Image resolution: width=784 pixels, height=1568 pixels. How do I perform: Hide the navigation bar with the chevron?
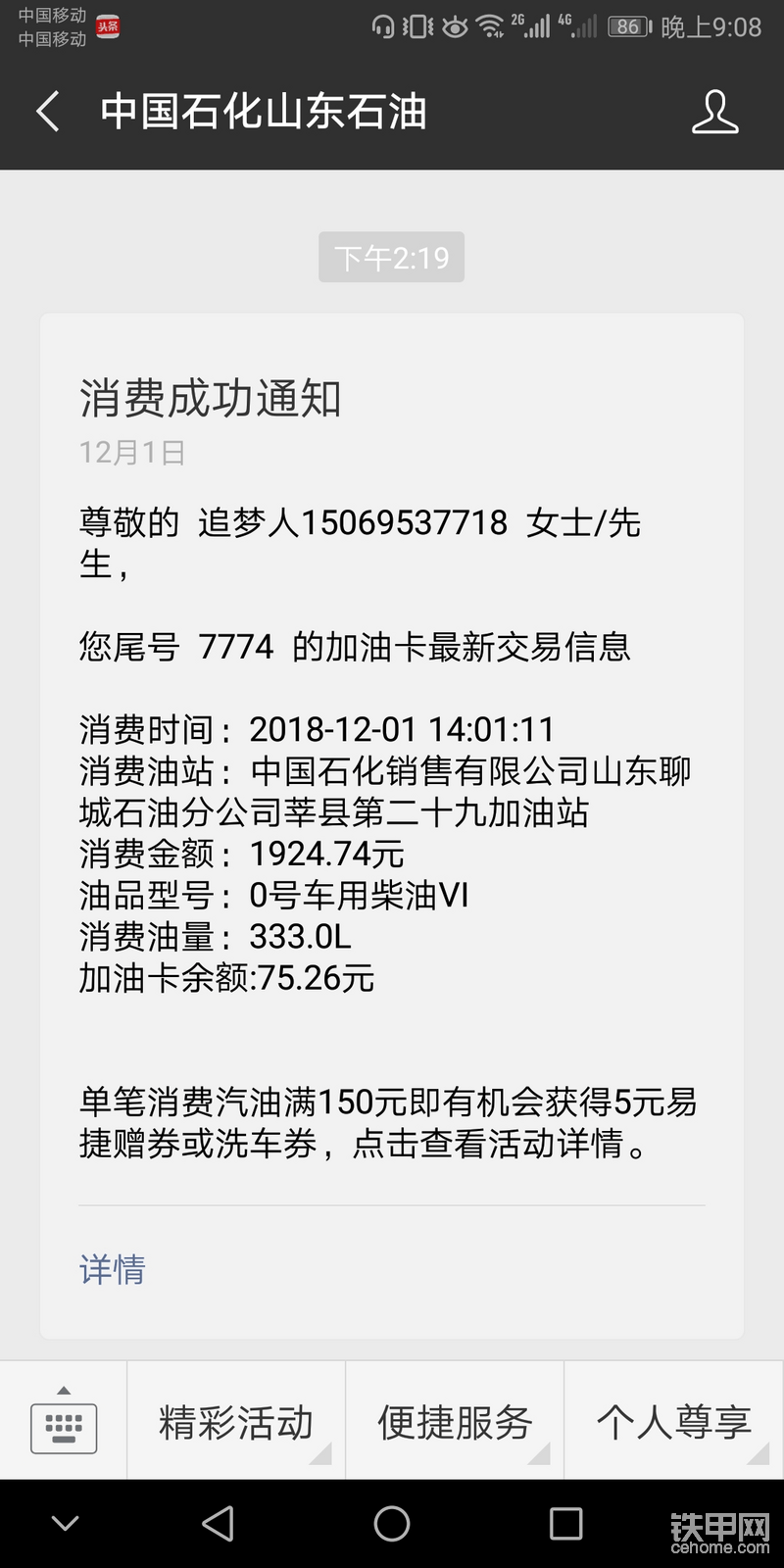[x=65, y=1524]
